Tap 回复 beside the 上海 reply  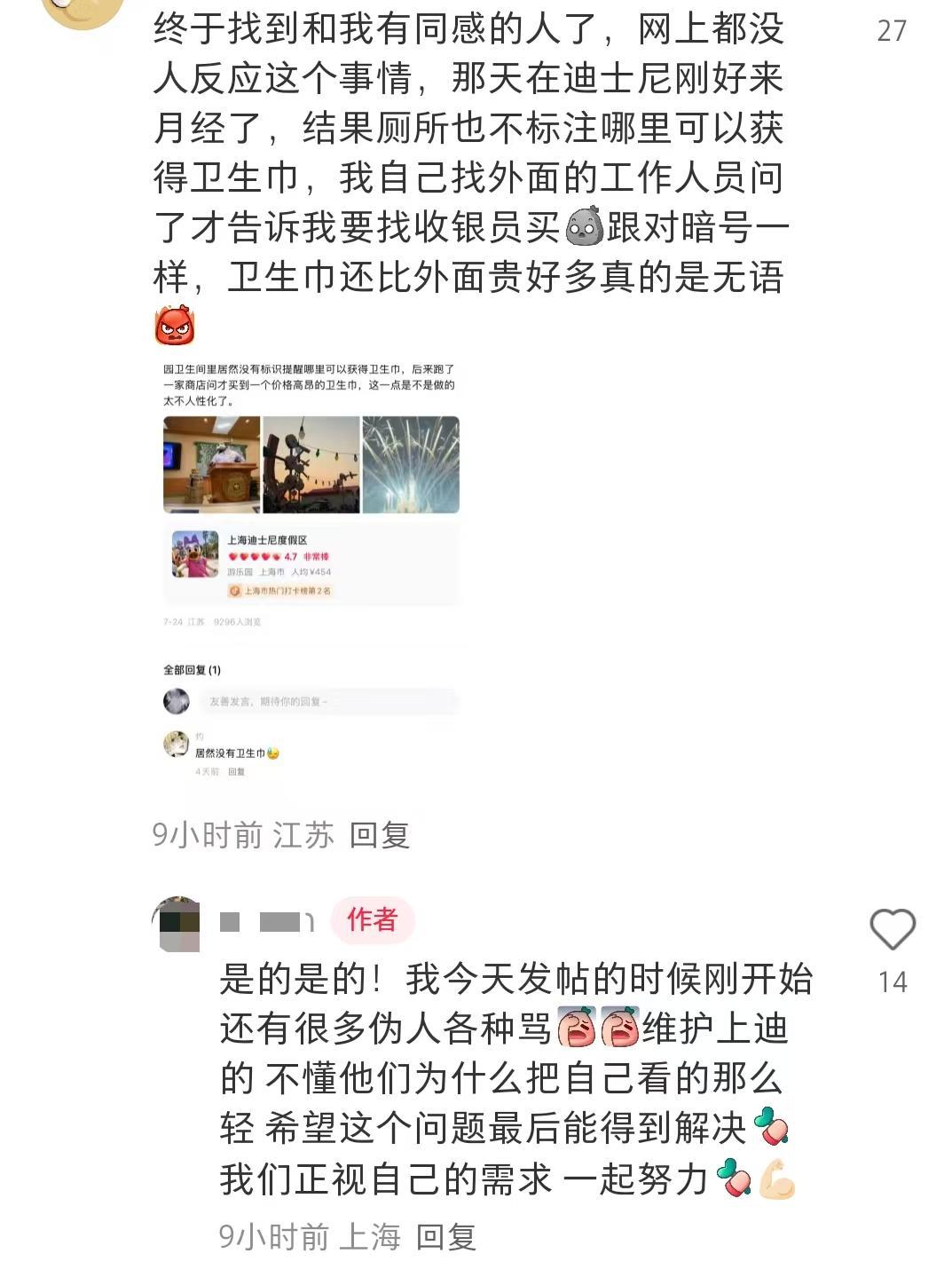446,1236
